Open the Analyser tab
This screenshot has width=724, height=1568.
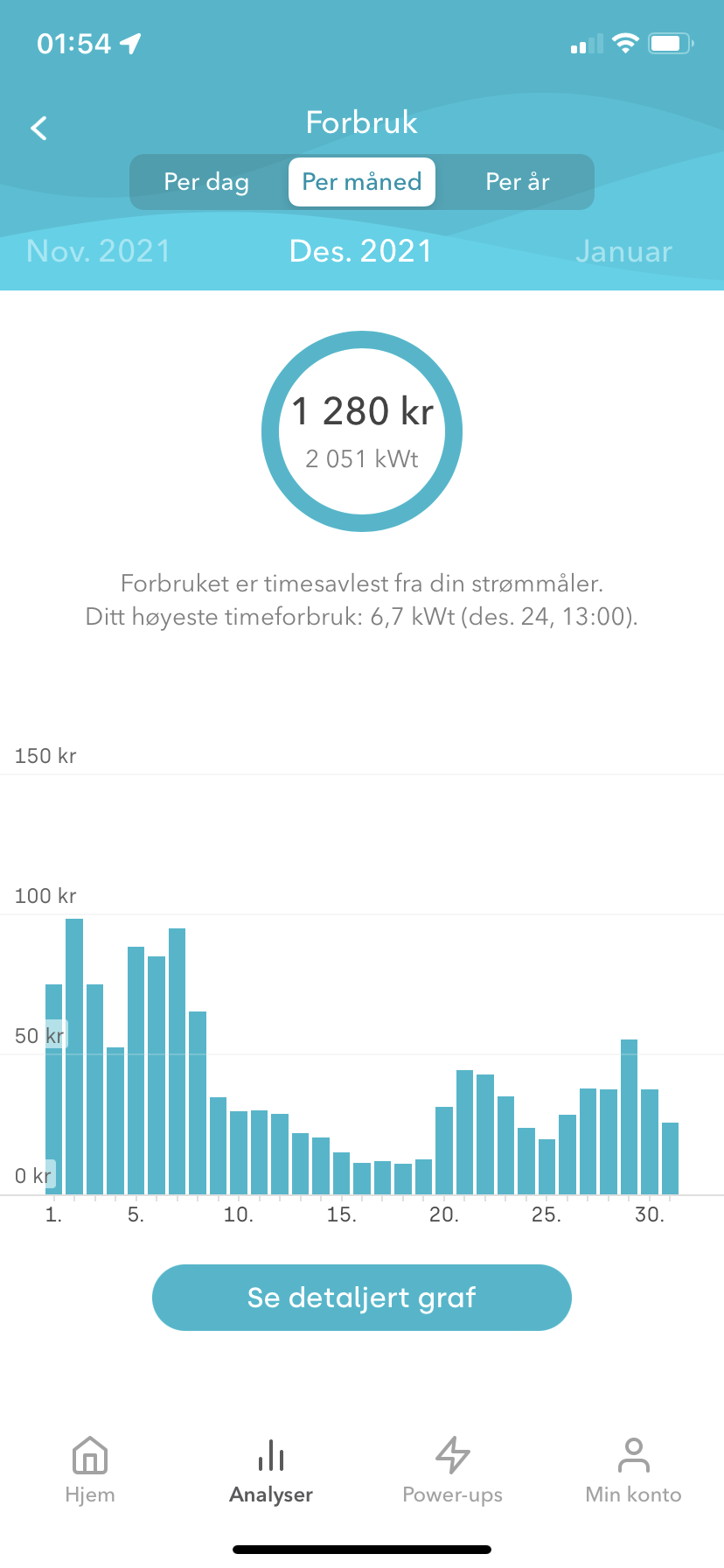271,1470
